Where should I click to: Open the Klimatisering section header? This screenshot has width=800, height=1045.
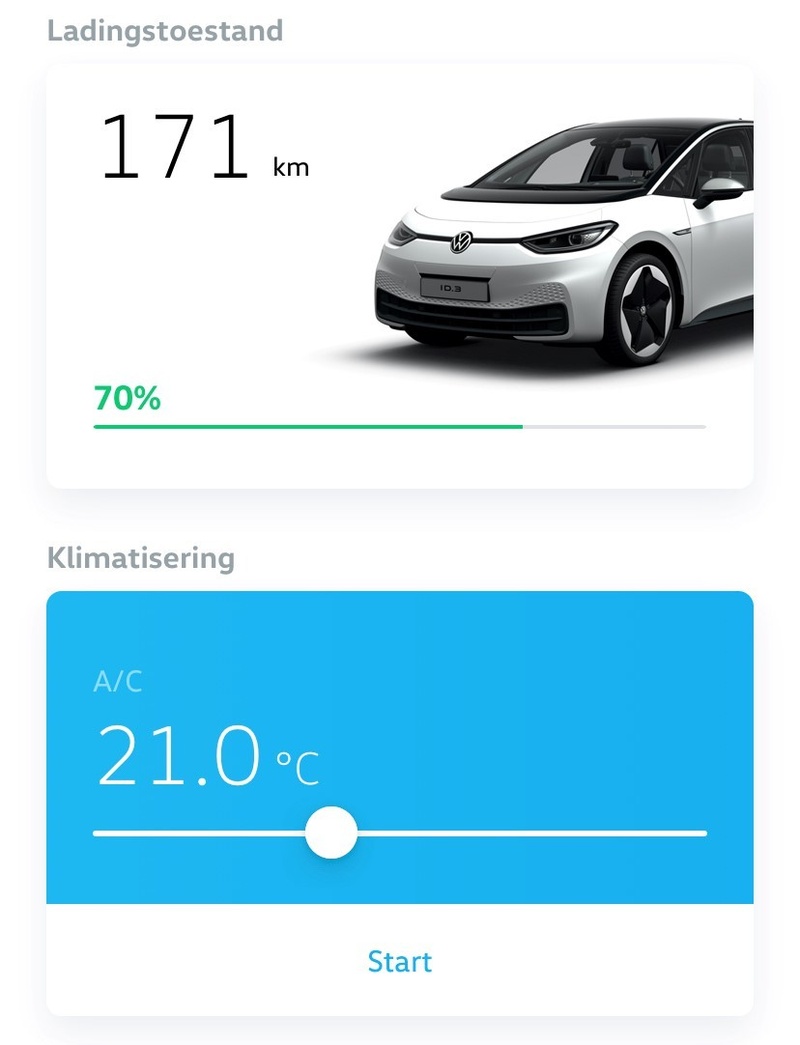click(x=140, y=558)
